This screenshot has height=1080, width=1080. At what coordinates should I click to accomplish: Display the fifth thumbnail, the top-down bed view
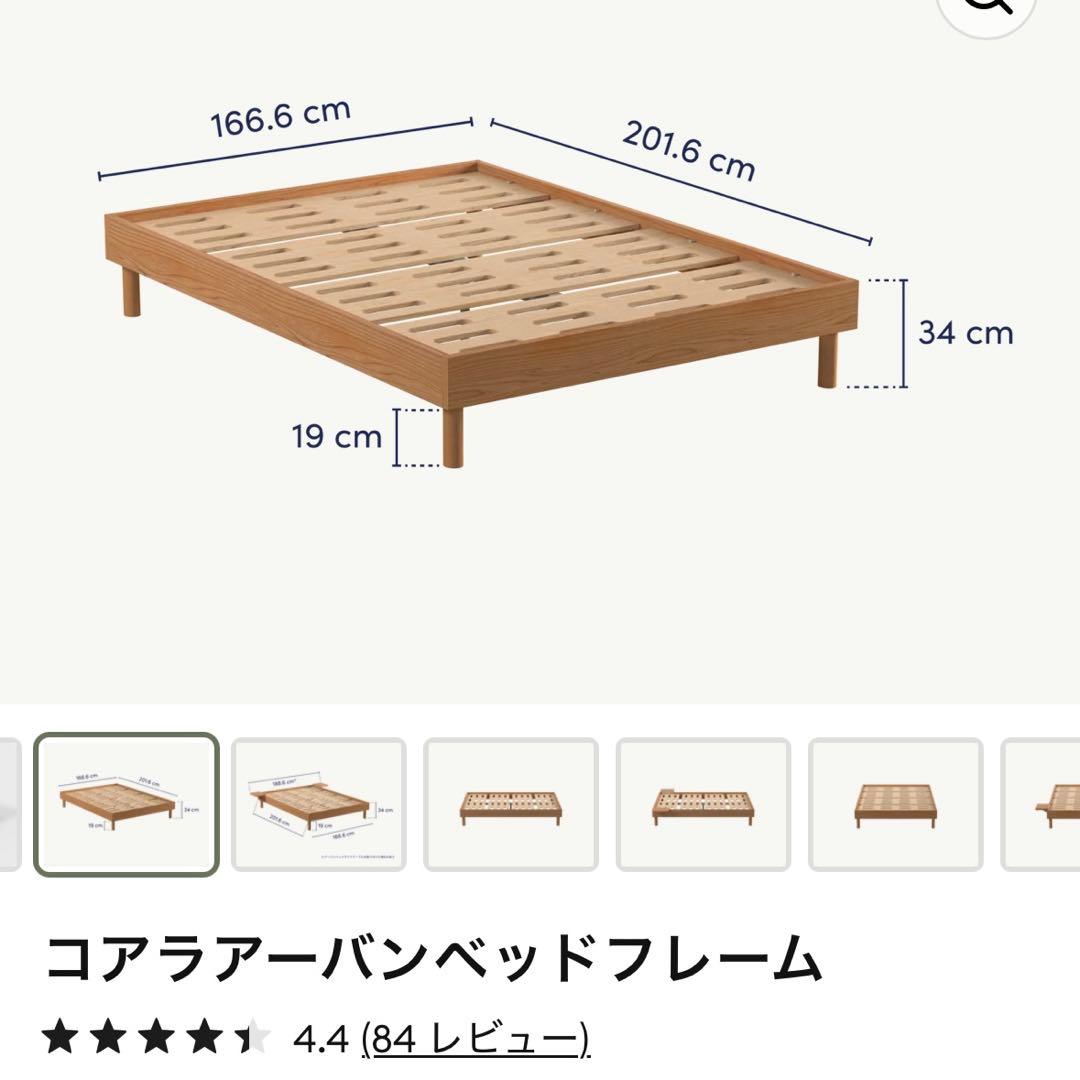coord(895,804)
